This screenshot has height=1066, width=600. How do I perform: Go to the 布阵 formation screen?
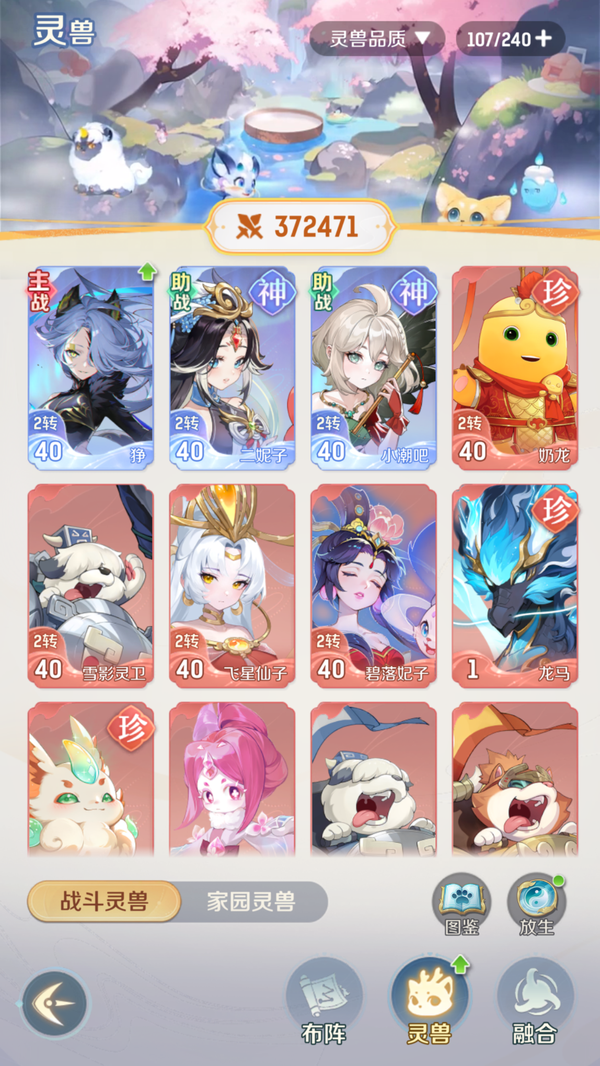[324, 1002]
